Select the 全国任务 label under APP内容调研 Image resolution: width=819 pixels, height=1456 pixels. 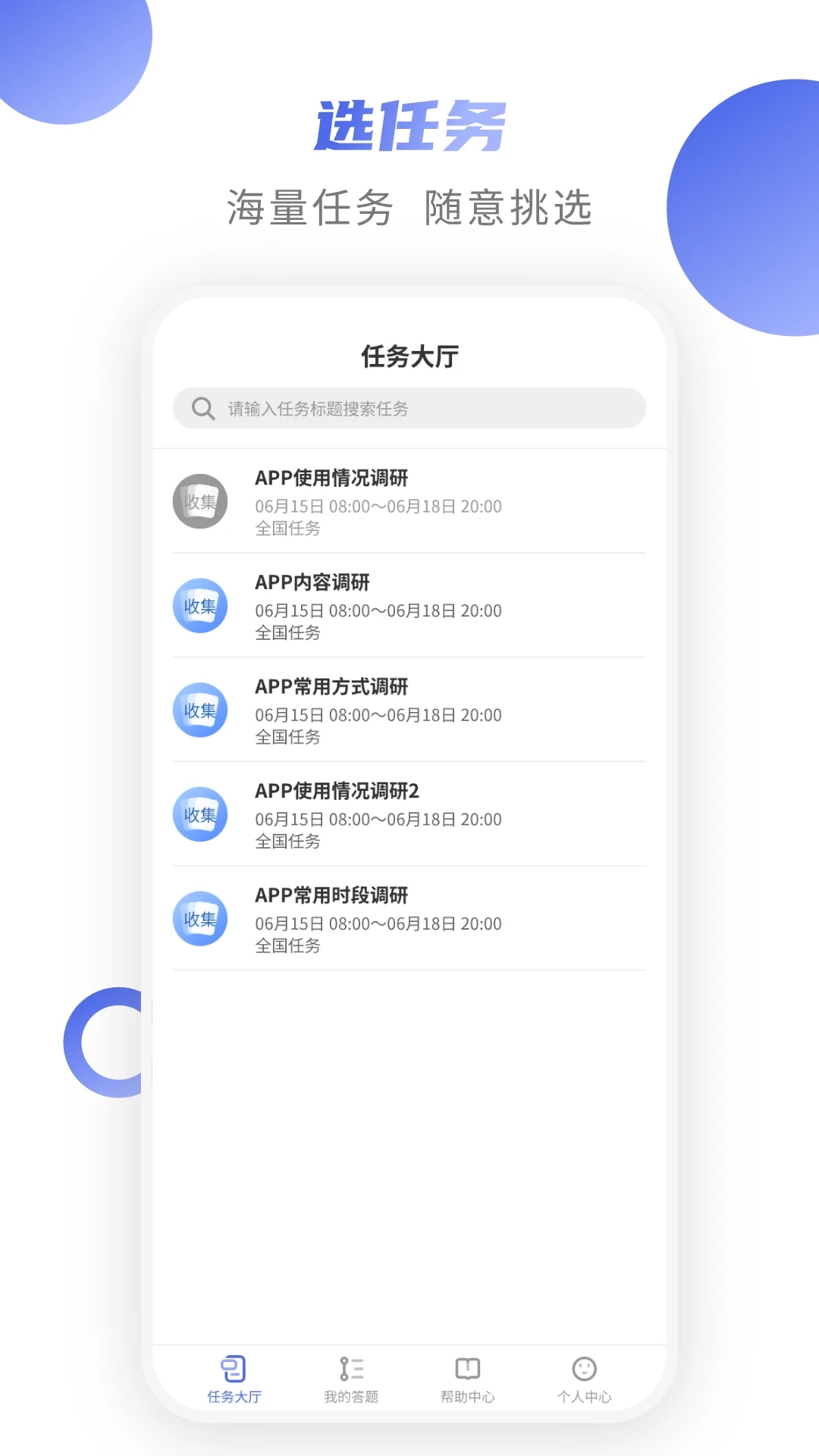coord(287,632)
